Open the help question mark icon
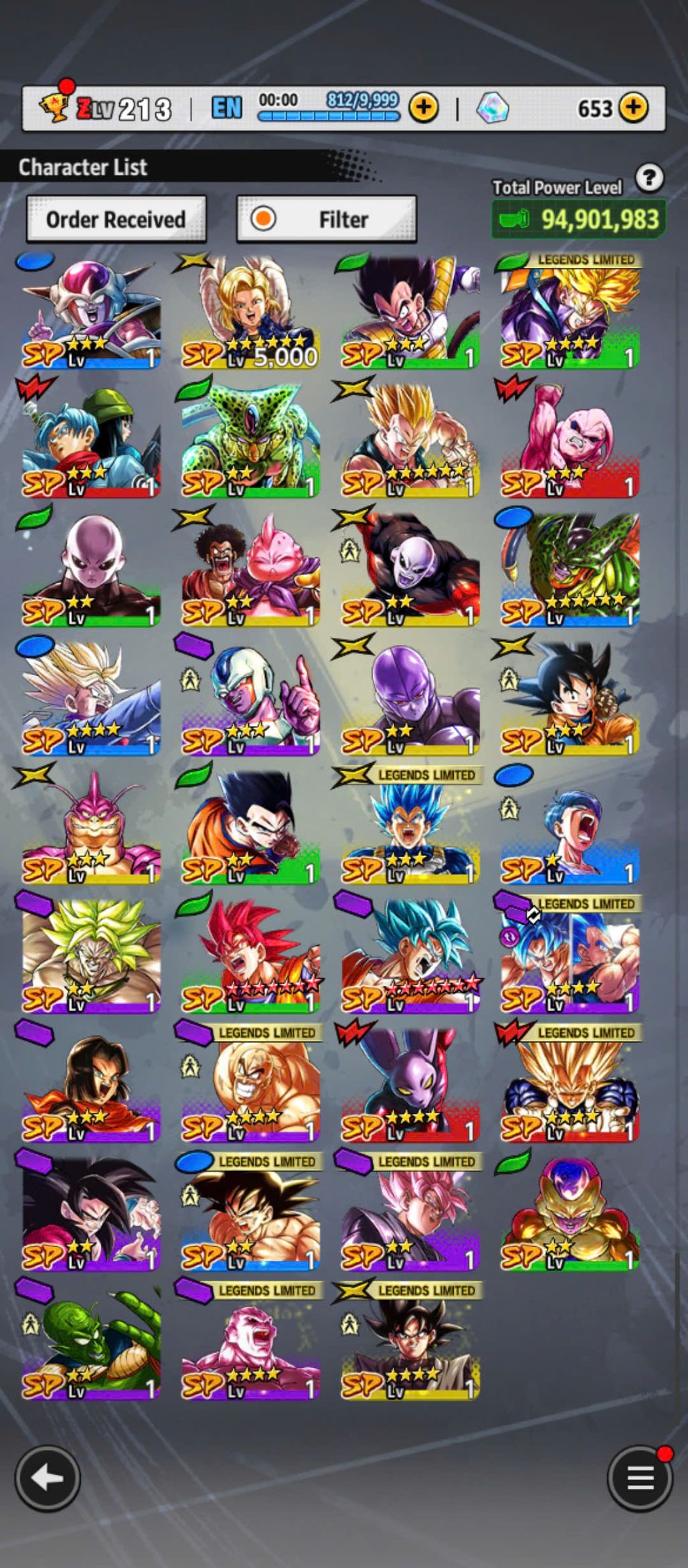Image resolution: width=688 pixels, height=1568 pixels. (x=649, y=178)
